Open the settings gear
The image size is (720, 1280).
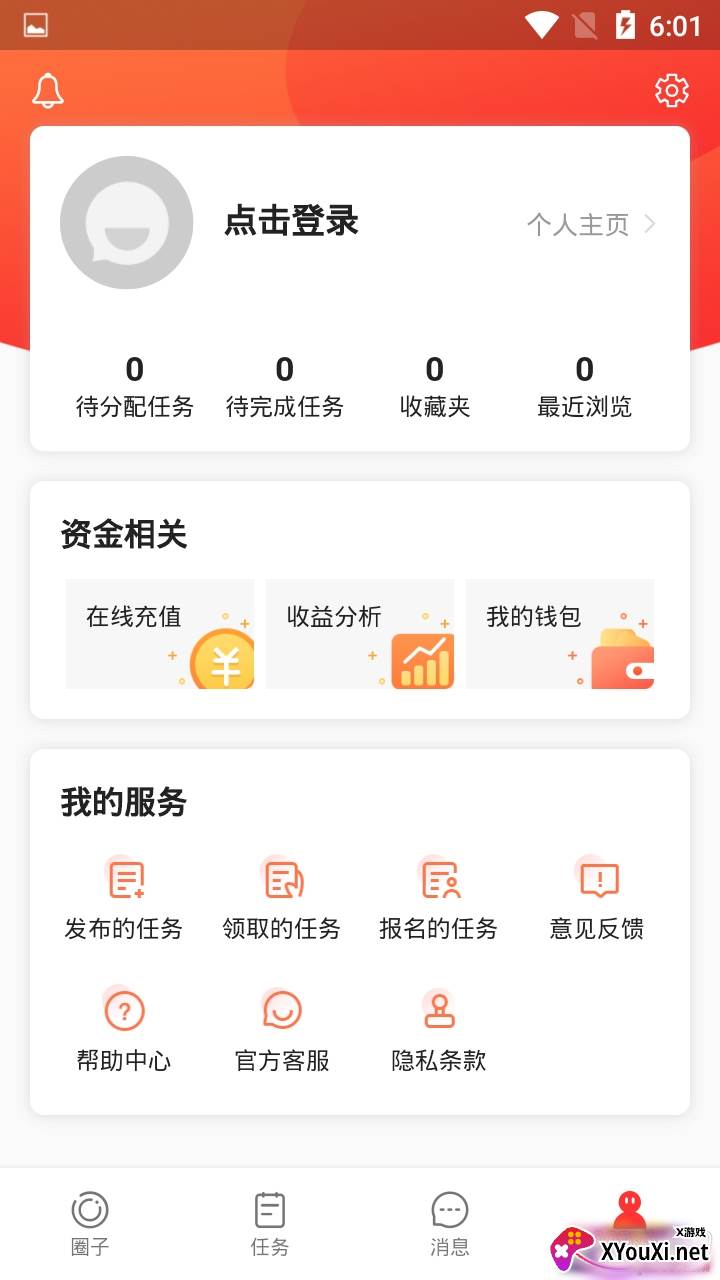[x=672, y=91]
